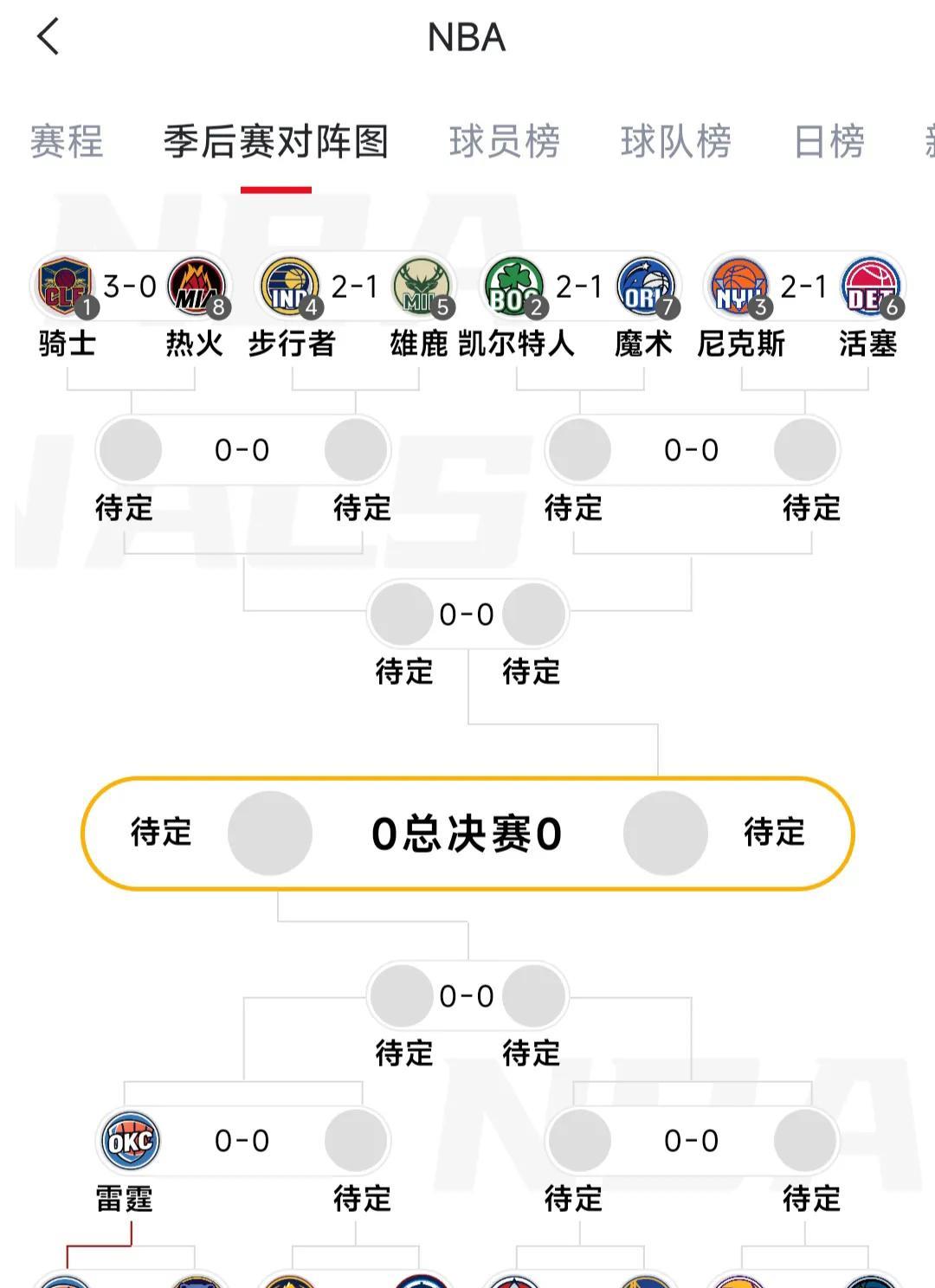Open the 总决赛 matchup card

tap(467, 833)
